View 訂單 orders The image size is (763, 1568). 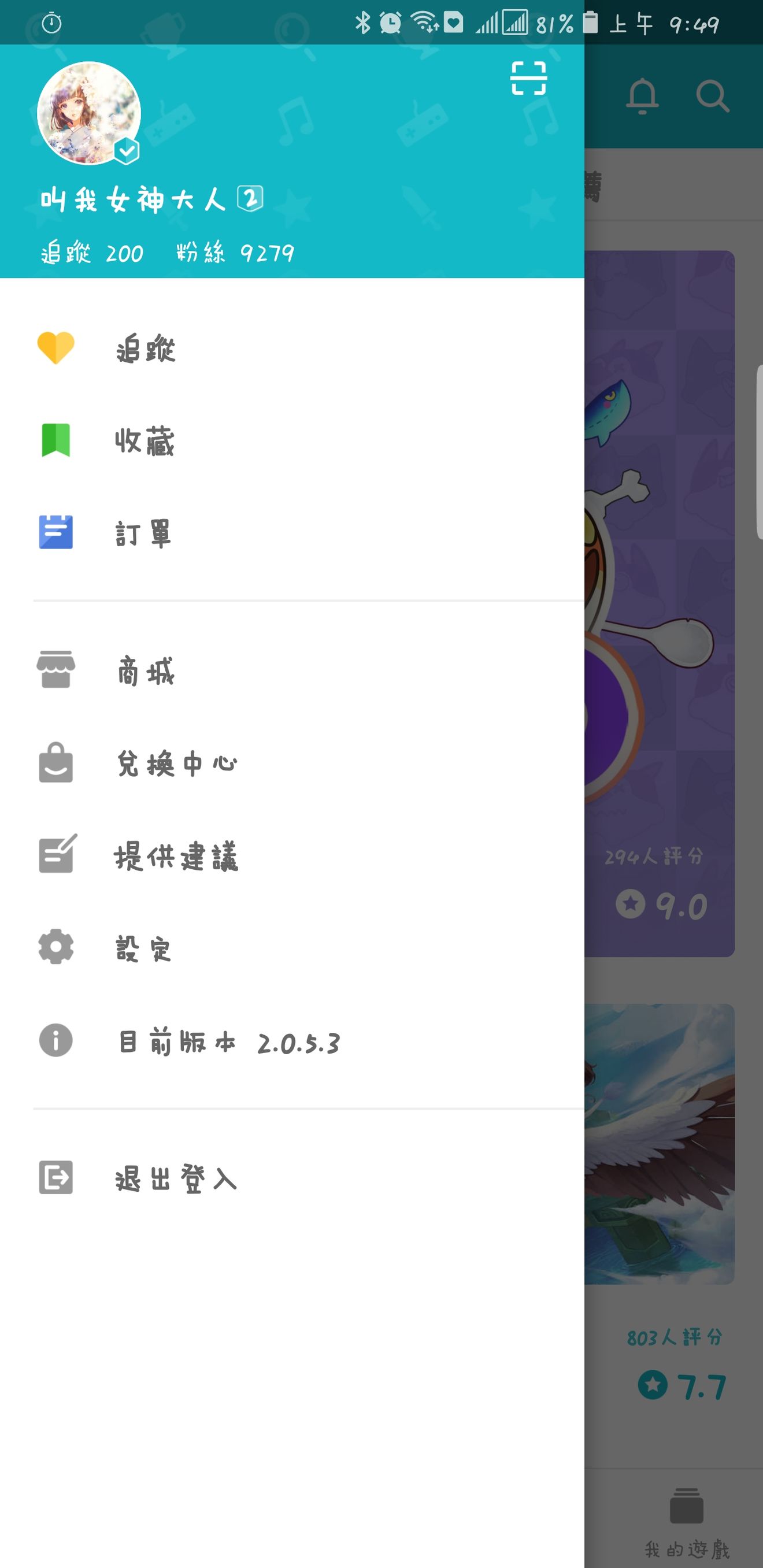[143, 533]
